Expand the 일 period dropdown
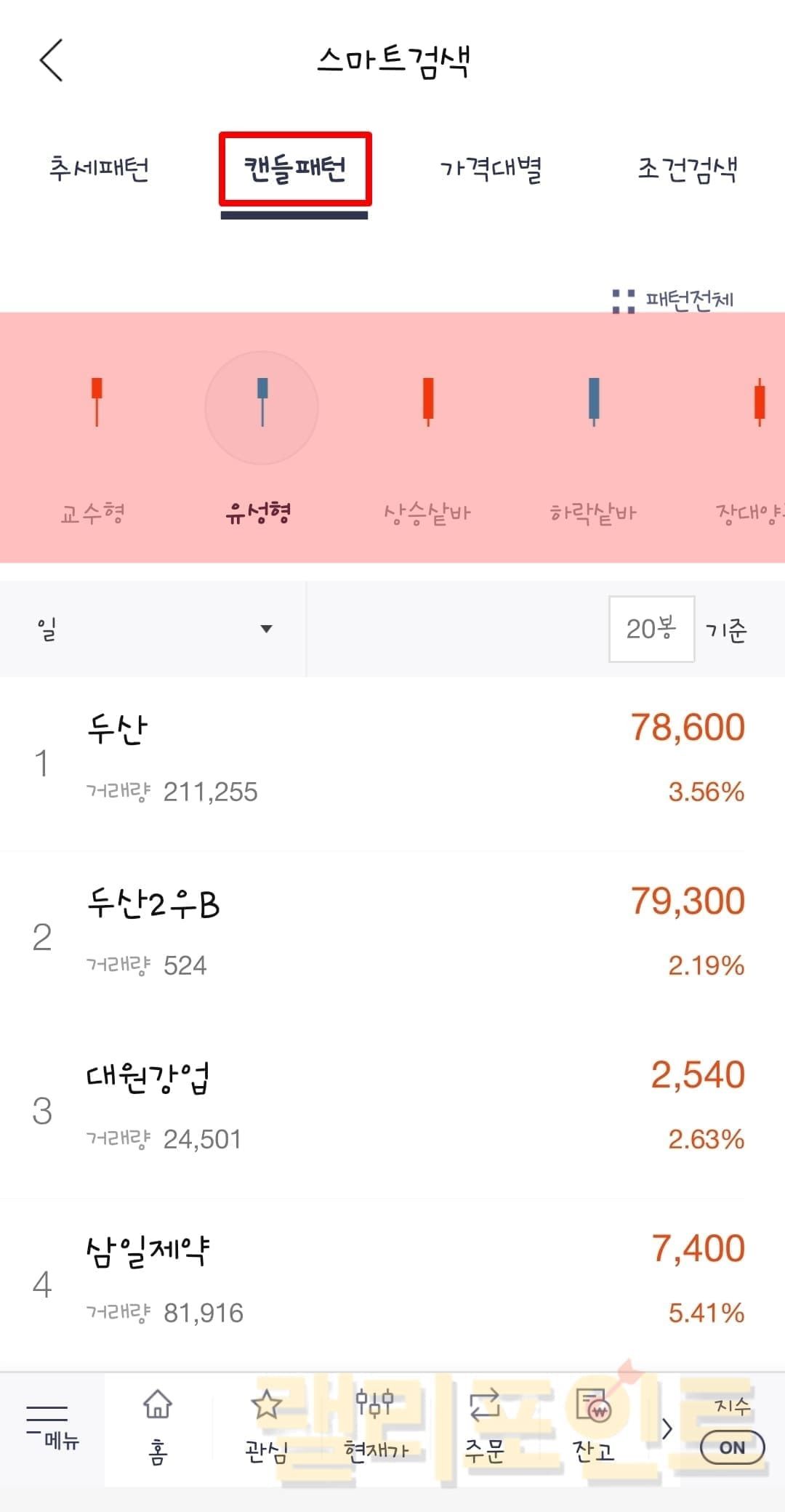 point(153,629)
